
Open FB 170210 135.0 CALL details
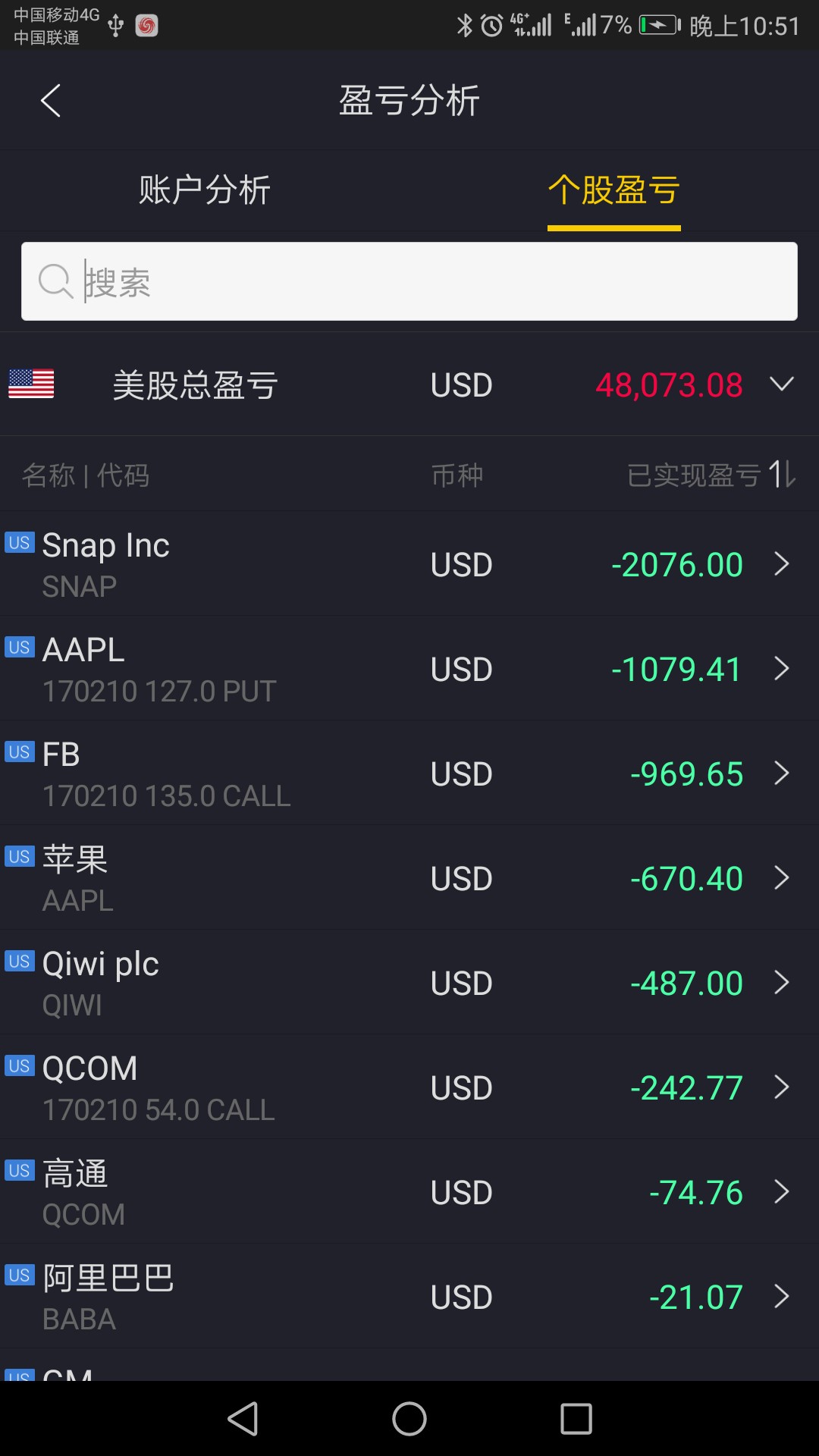409,773
